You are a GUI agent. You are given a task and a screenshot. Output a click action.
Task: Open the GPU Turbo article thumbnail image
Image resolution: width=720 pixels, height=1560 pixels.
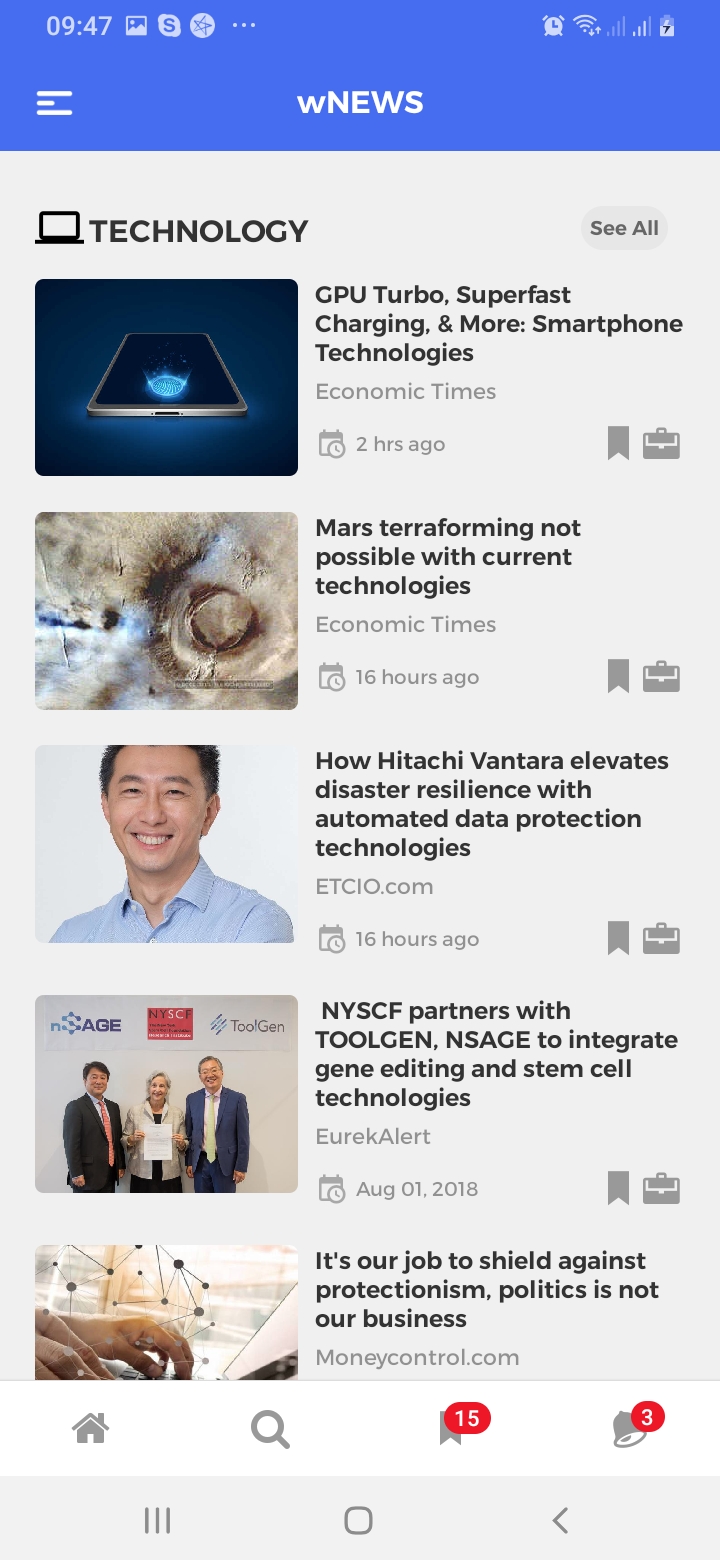[x=166, y=377]
